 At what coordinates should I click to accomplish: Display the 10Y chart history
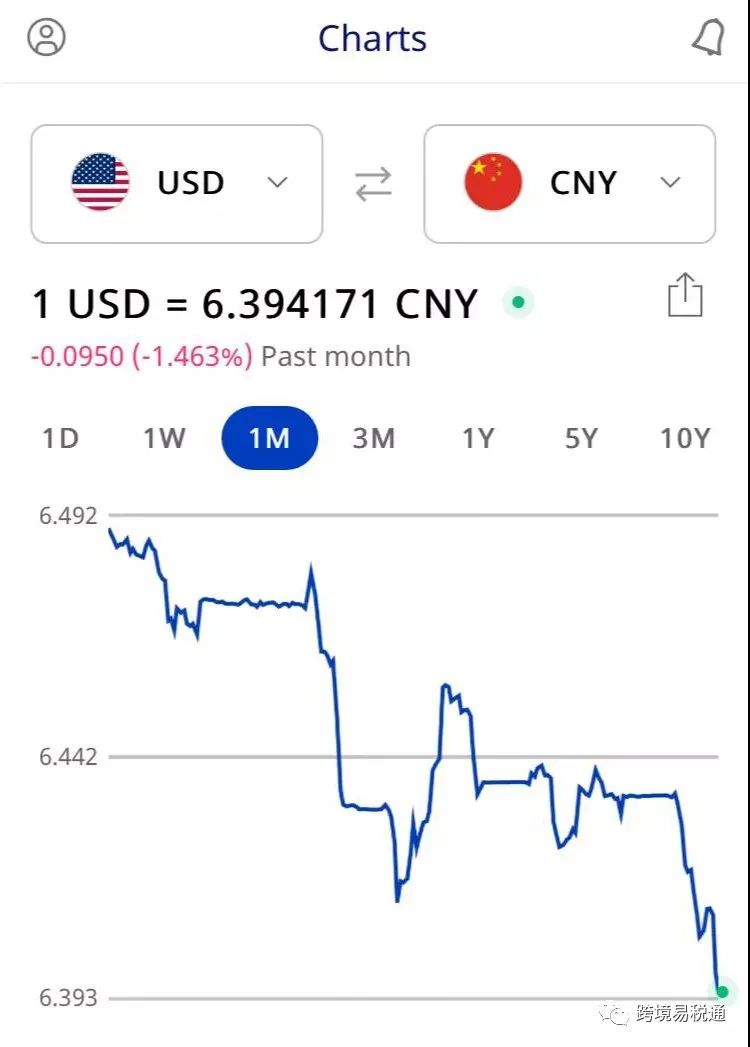pyautogui.click(x=685, y=438)
